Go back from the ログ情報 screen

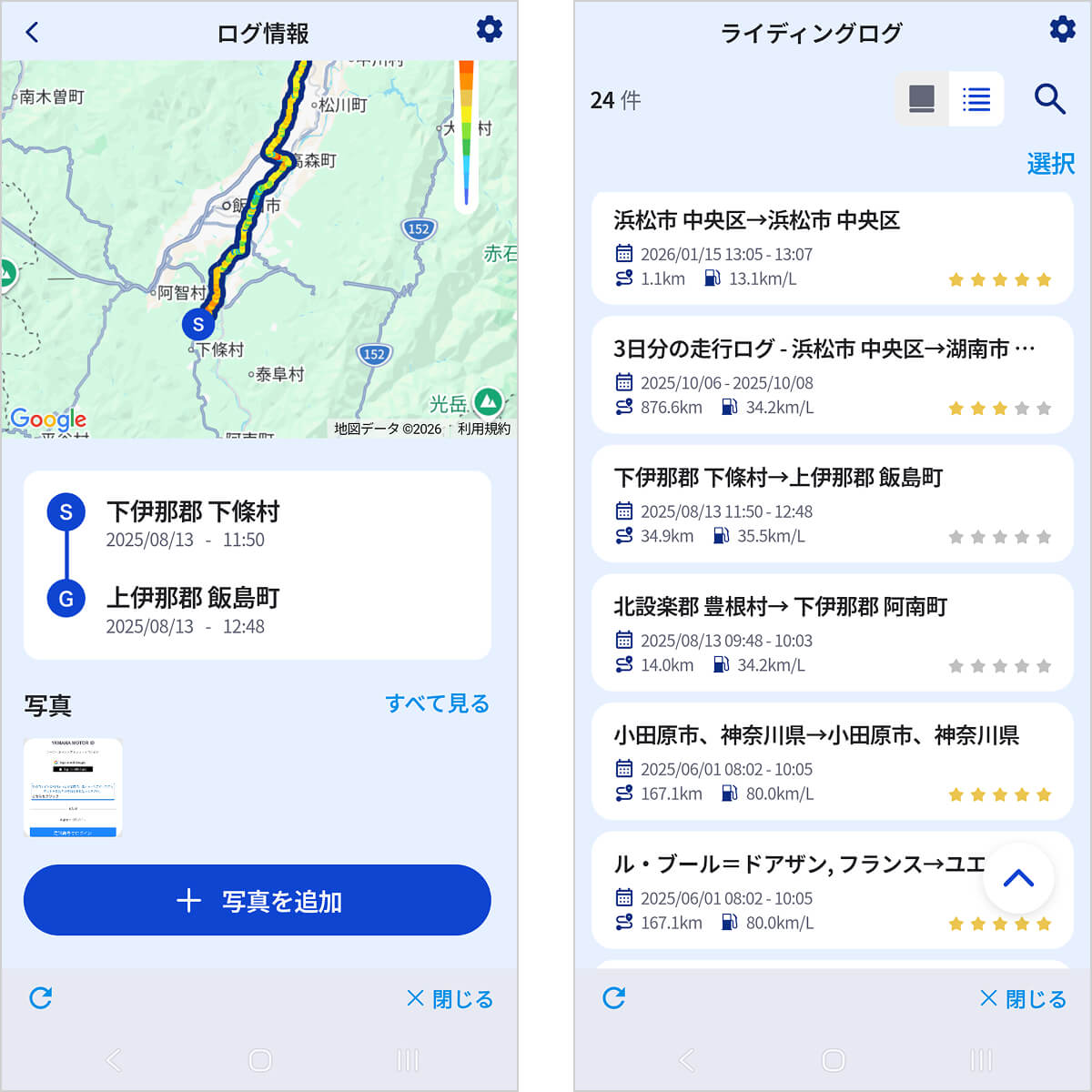click(32, 33)
